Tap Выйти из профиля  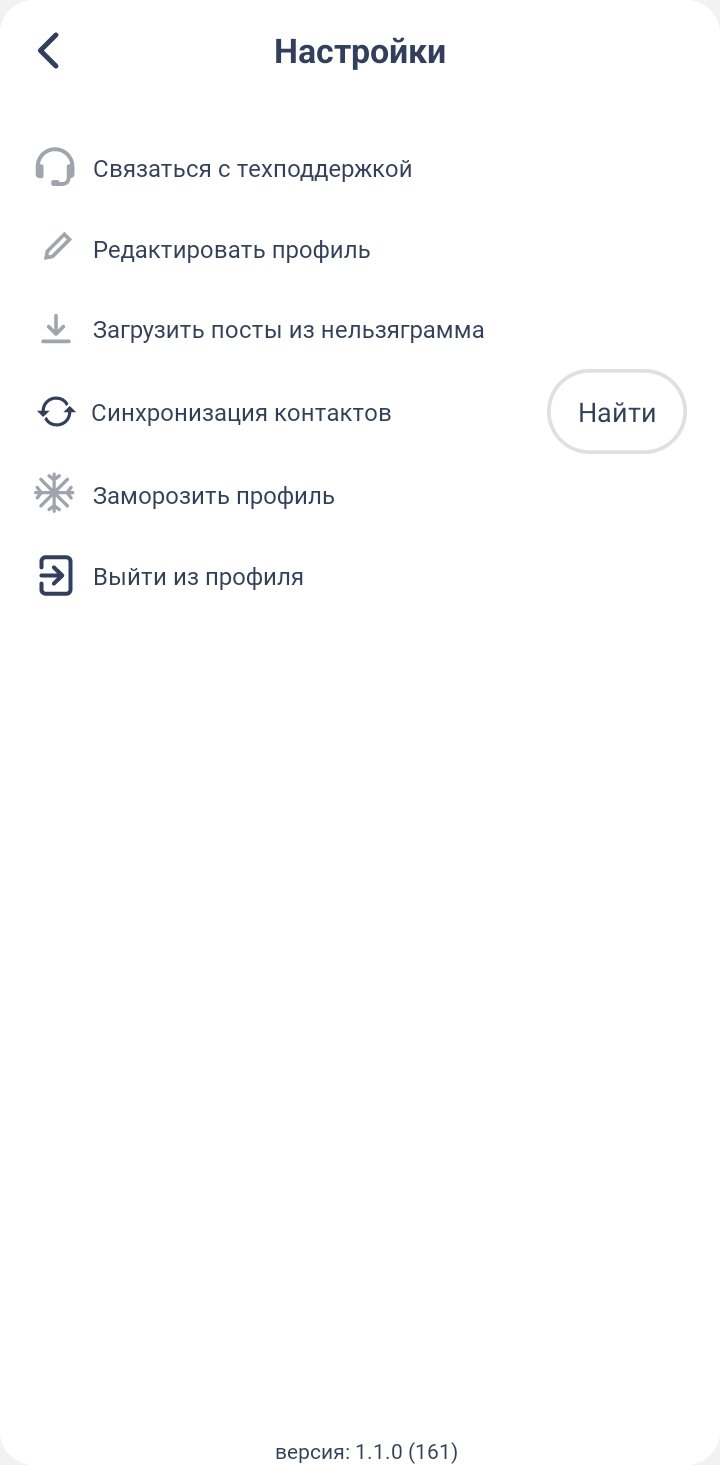point(198,577)
